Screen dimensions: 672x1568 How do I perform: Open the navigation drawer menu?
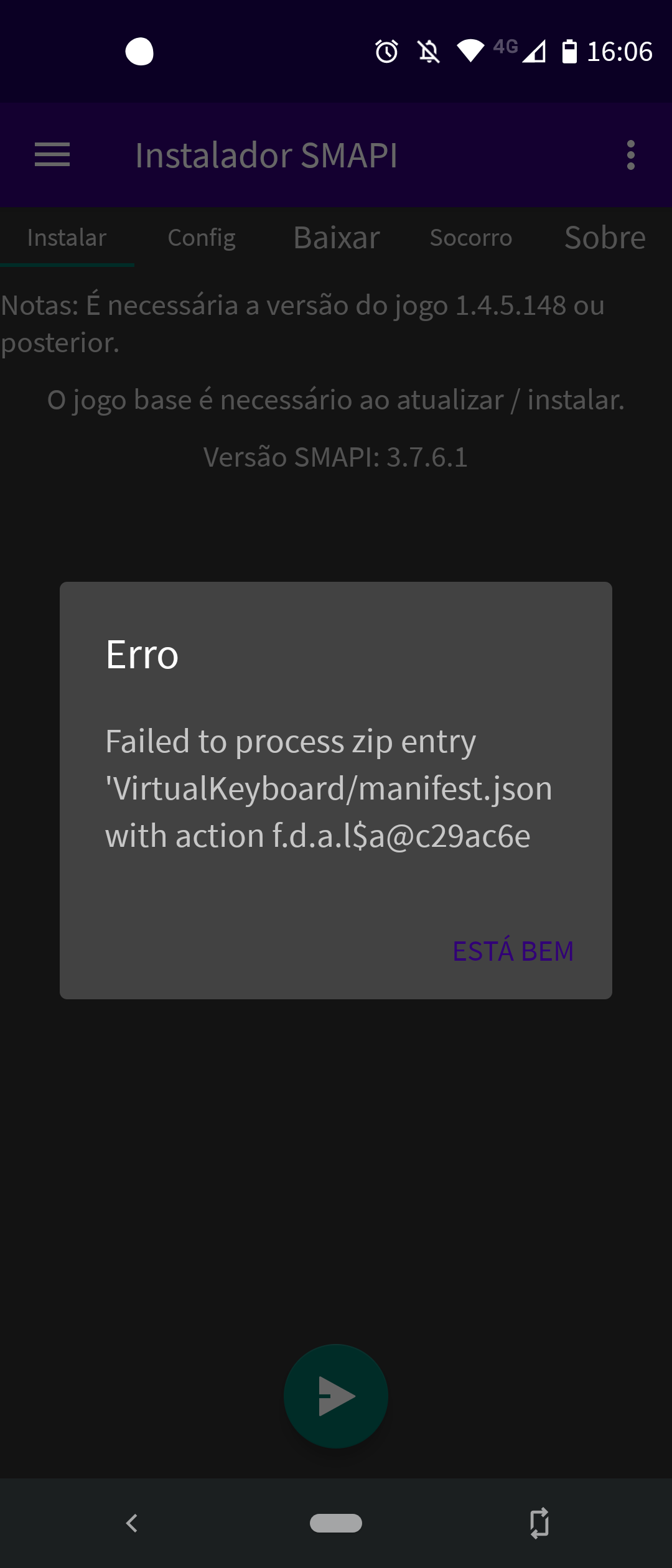(x=52, y=155)
